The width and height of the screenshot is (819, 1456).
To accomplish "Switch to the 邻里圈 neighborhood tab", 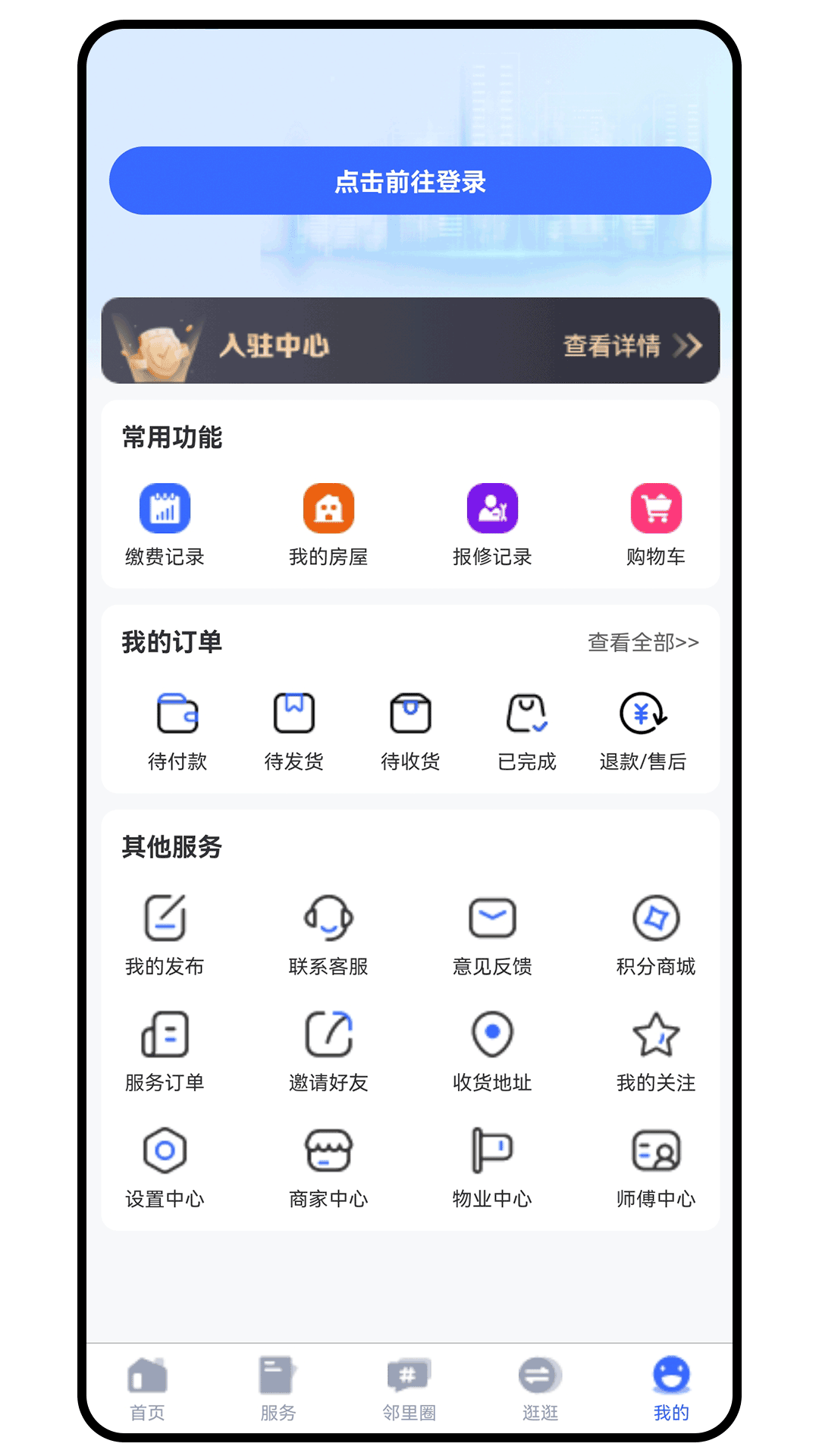I will 409,1389.
